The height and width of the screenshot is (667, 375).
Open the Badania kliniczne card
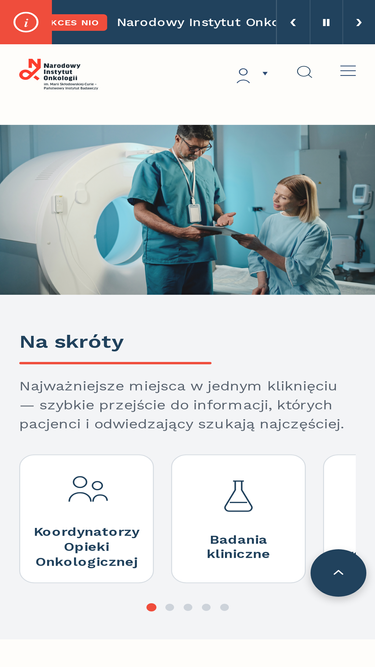[x=238, y=519]
